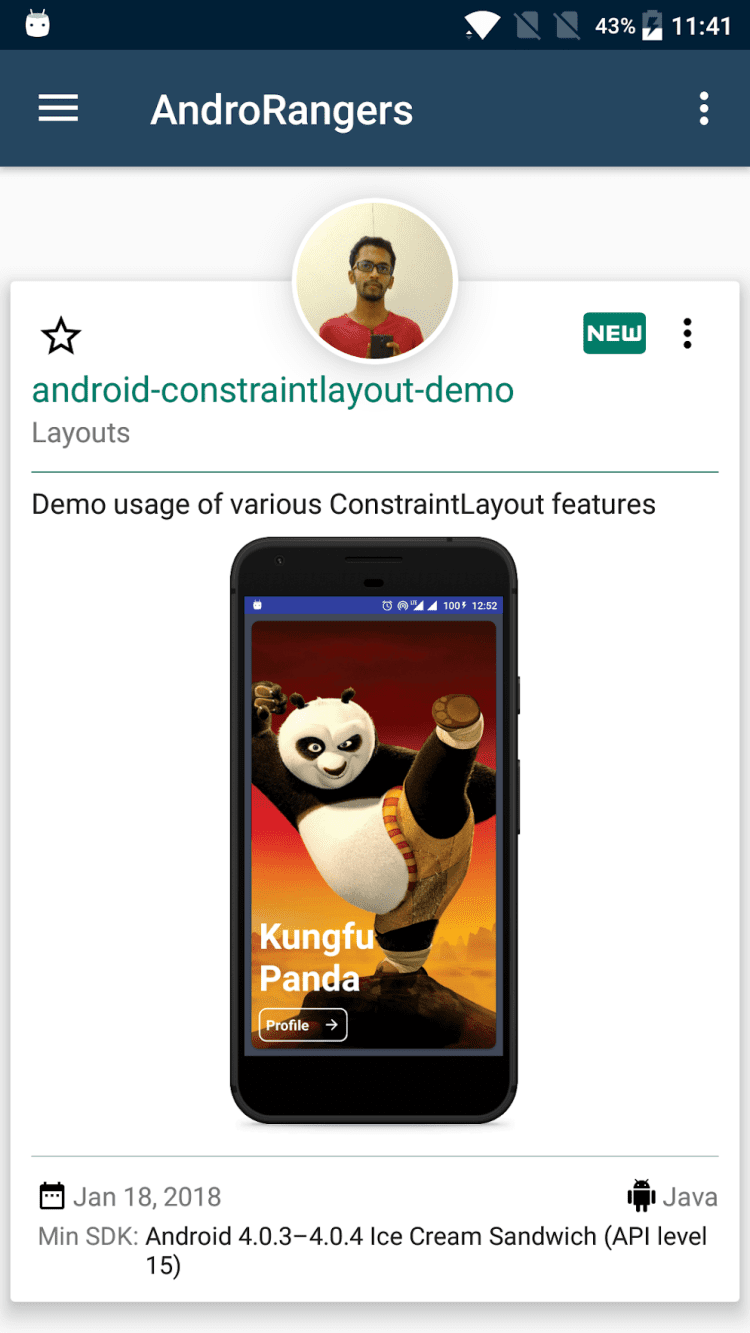View the developer's profile picture
Image resolution: width=750 pixels, height=1333 pixels.
(375, 282)
